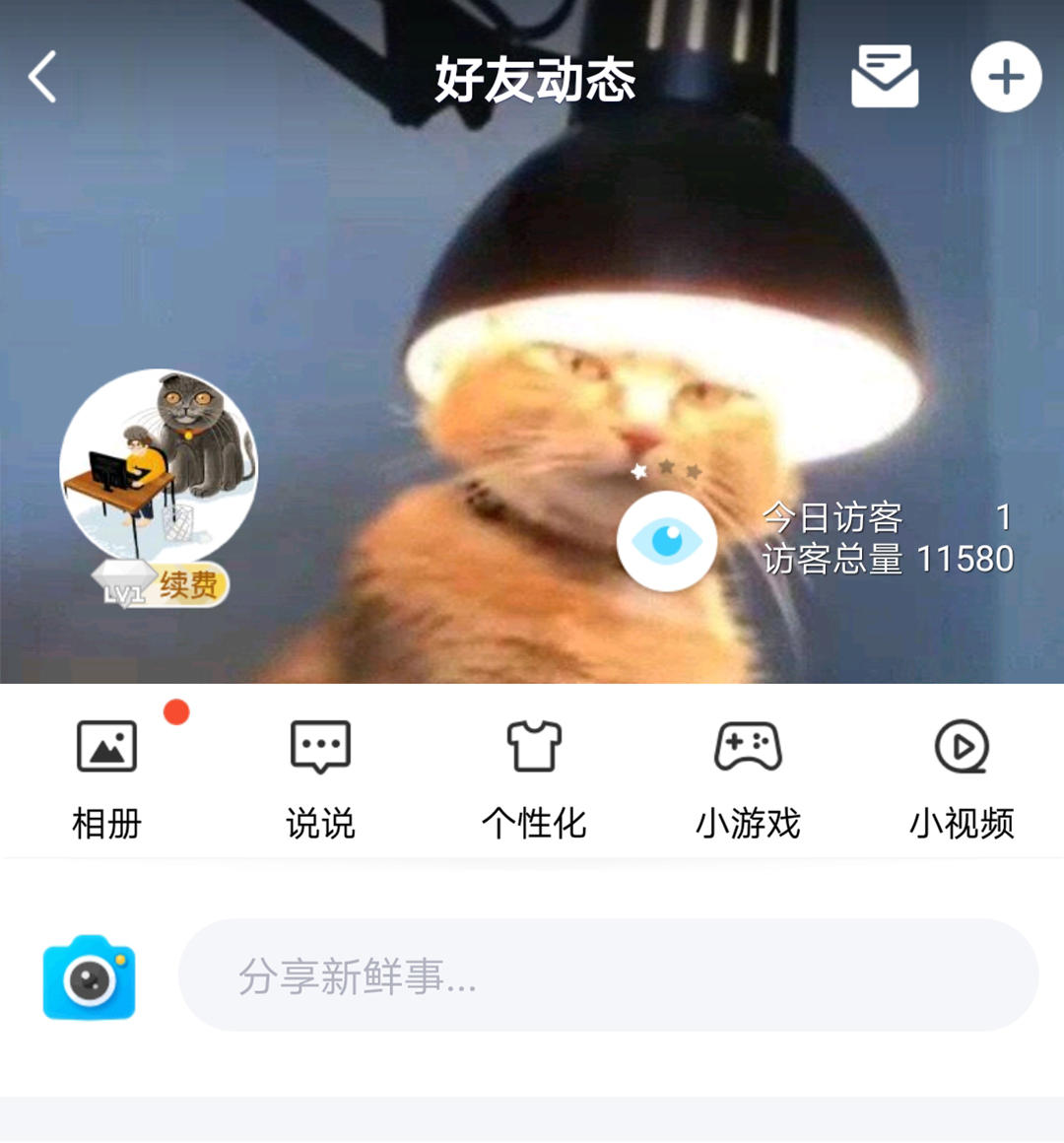Open the 相册 (Album) icon
Viewport: 1064px width, 1143px height.
click(105, 748)
